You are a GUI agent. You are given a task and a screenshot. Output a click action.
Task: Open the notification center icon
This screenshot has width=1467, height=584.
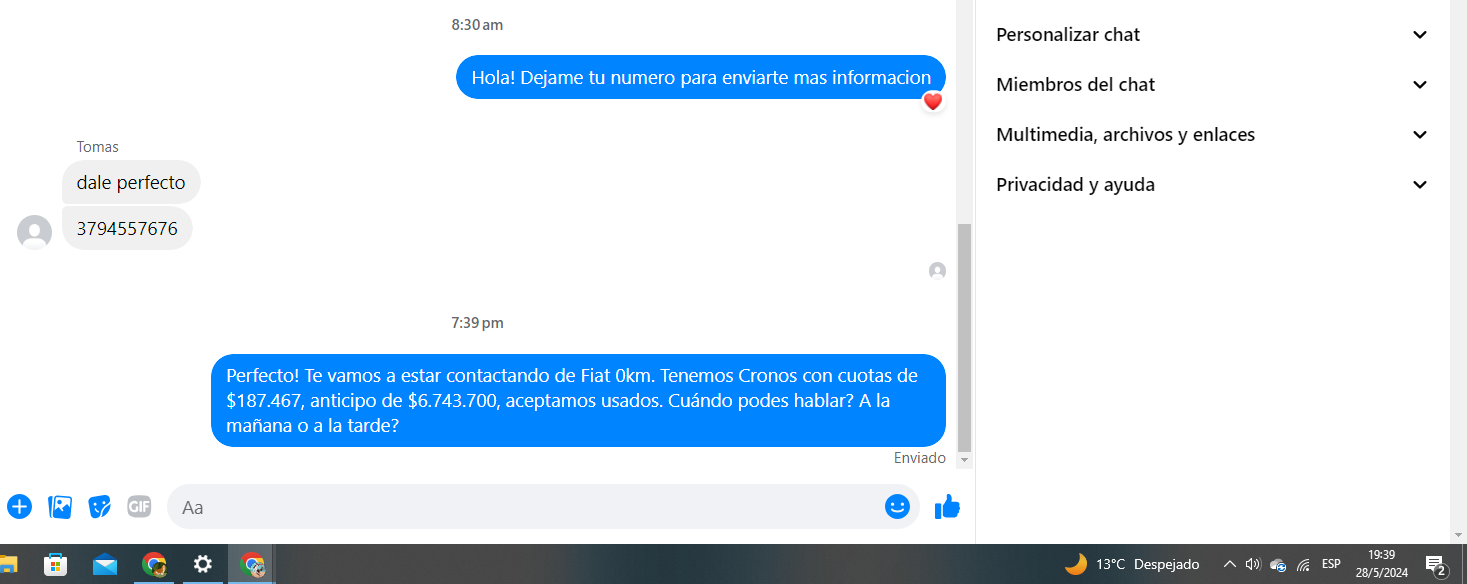1436,565
